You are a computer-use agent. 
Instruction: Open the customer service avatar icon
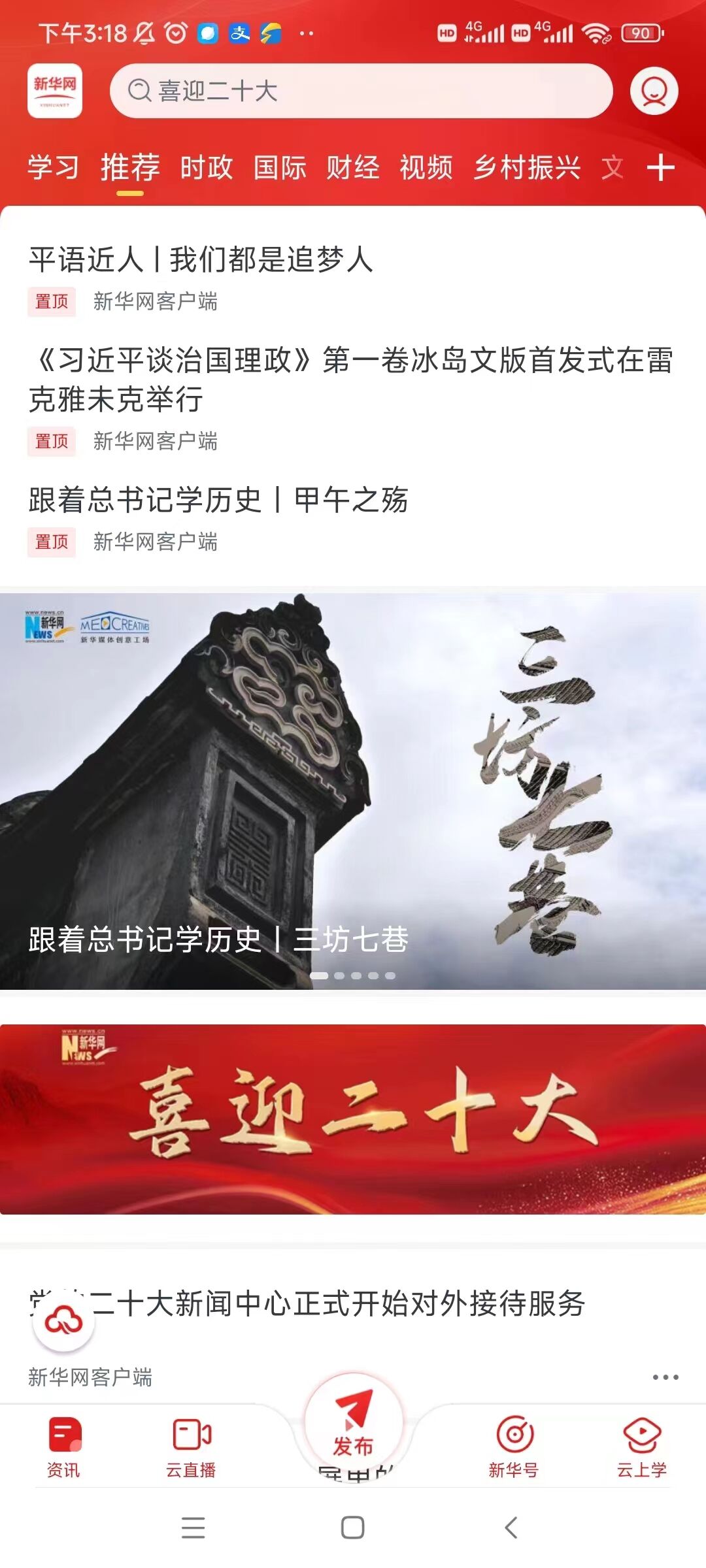pyautogui.click(x=654, y=91)
